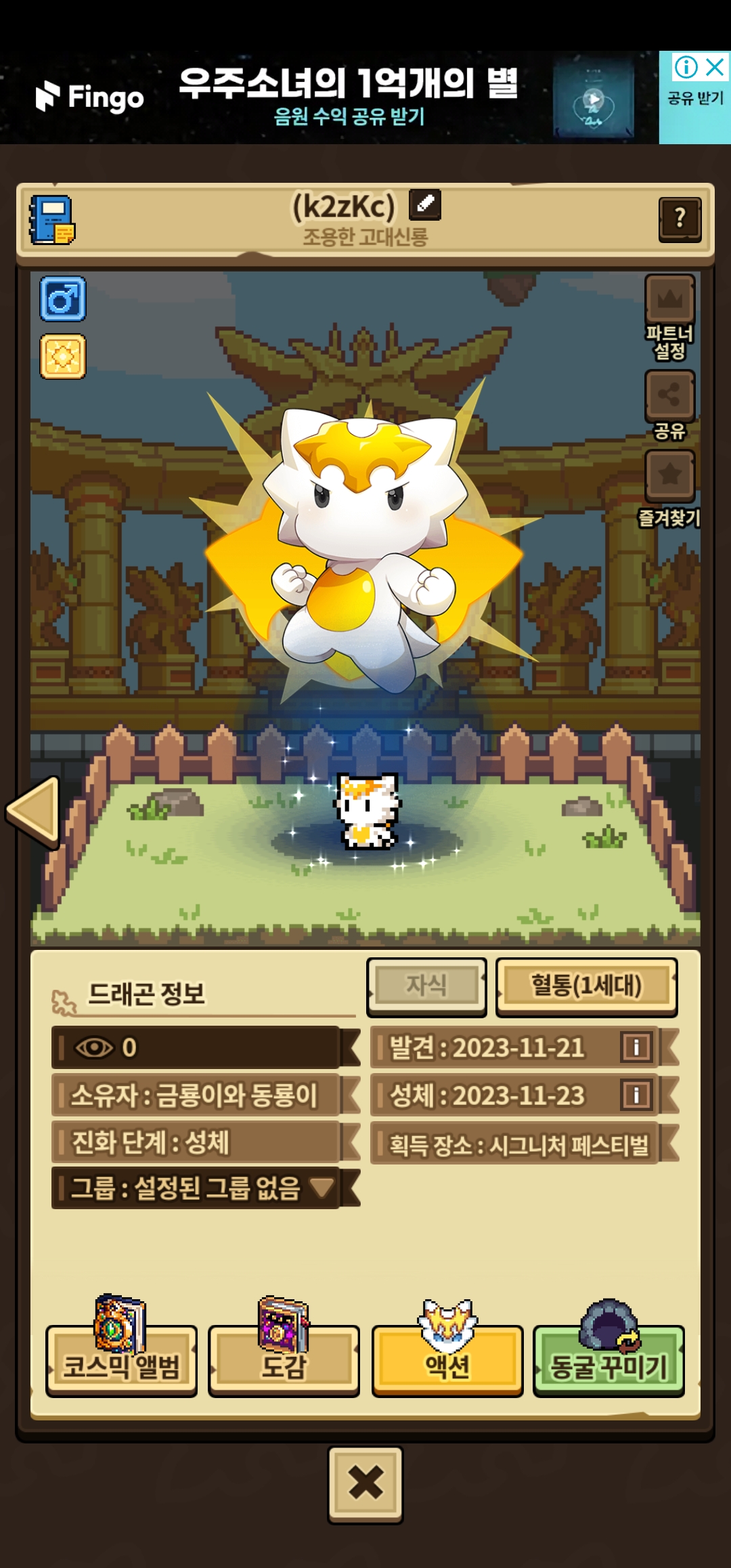Open 동굴 꾸미기 cave decoration
Viewport: 731px width, 1568px height.
point(608,1361)
